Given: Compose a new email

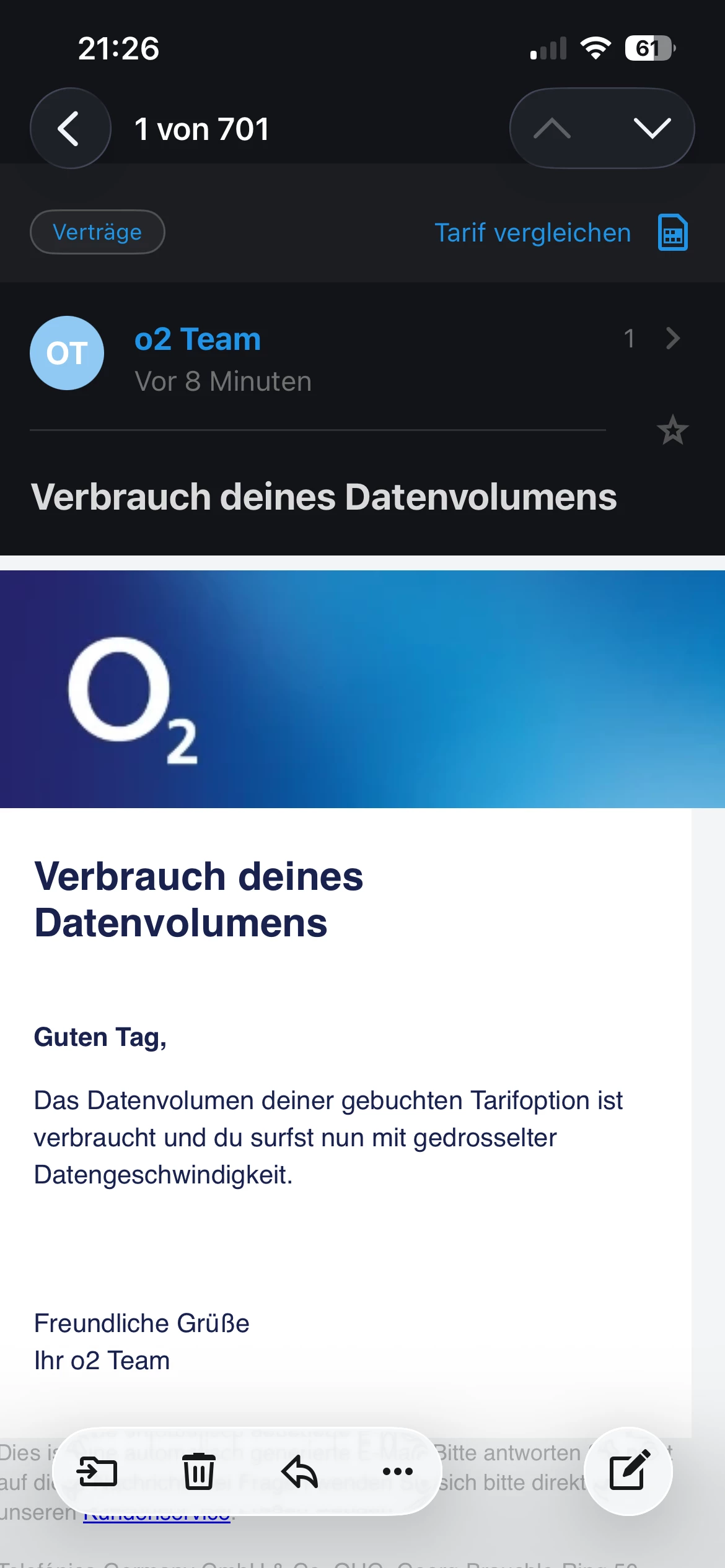Looking at the screenshot, I should 629,1471.
